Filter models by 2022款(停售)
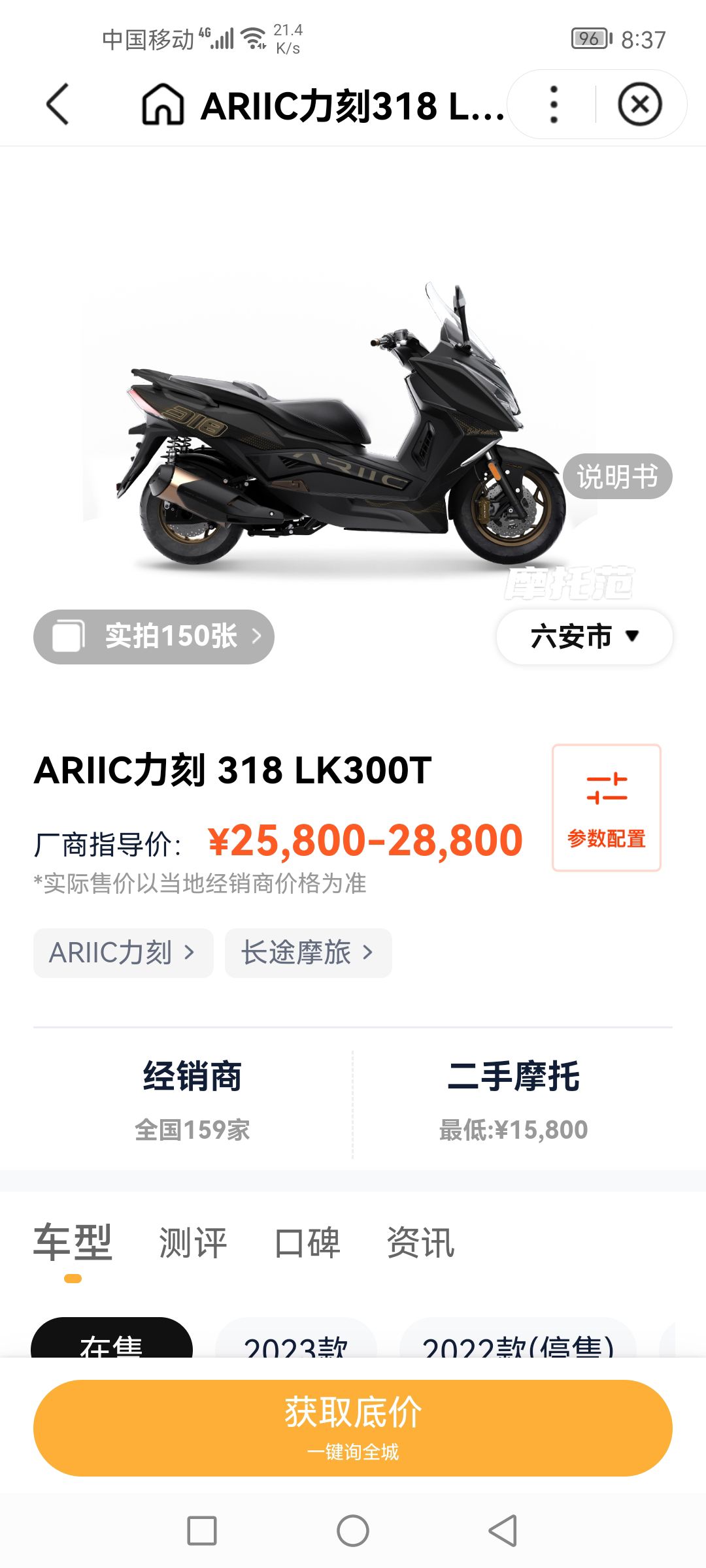The height and width of the screenshot is (1568, 706). tap(518, 1343)
